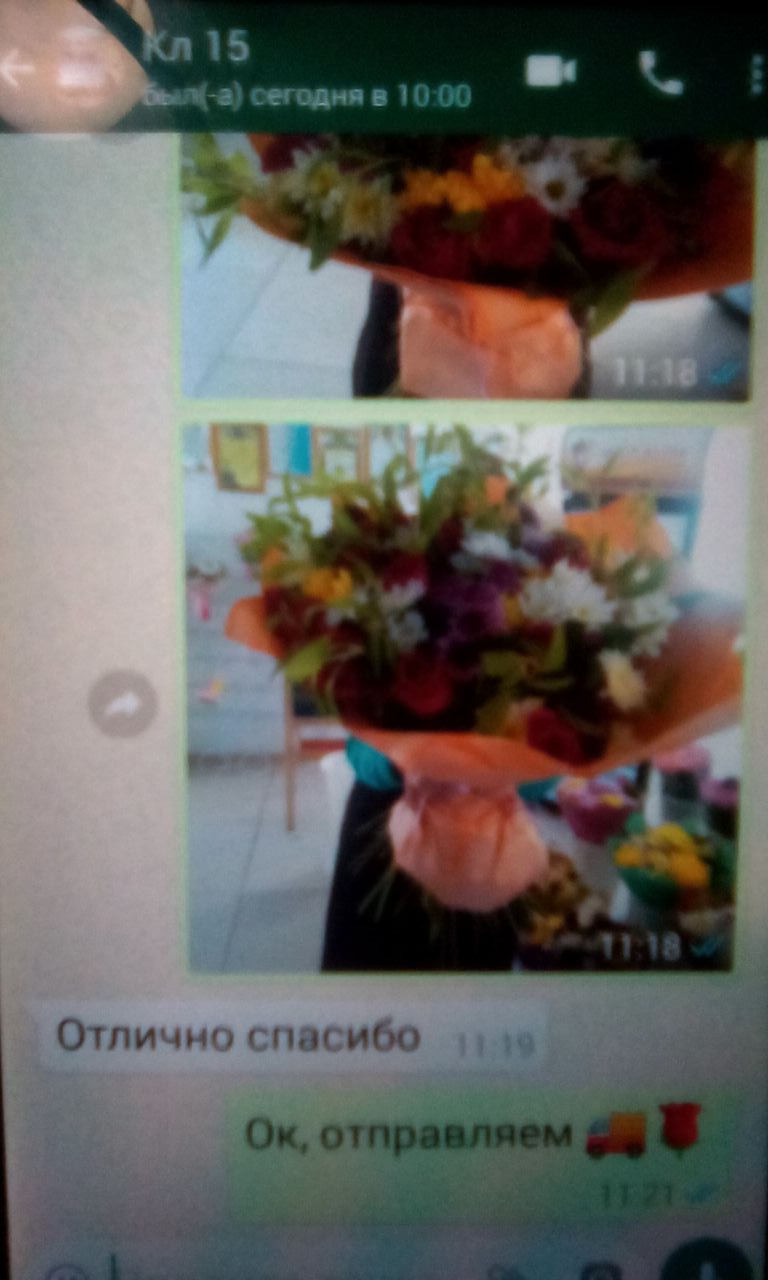Start a video call with Кл 15
This screenshot has width=768, height=1280.
coord(551,72)
